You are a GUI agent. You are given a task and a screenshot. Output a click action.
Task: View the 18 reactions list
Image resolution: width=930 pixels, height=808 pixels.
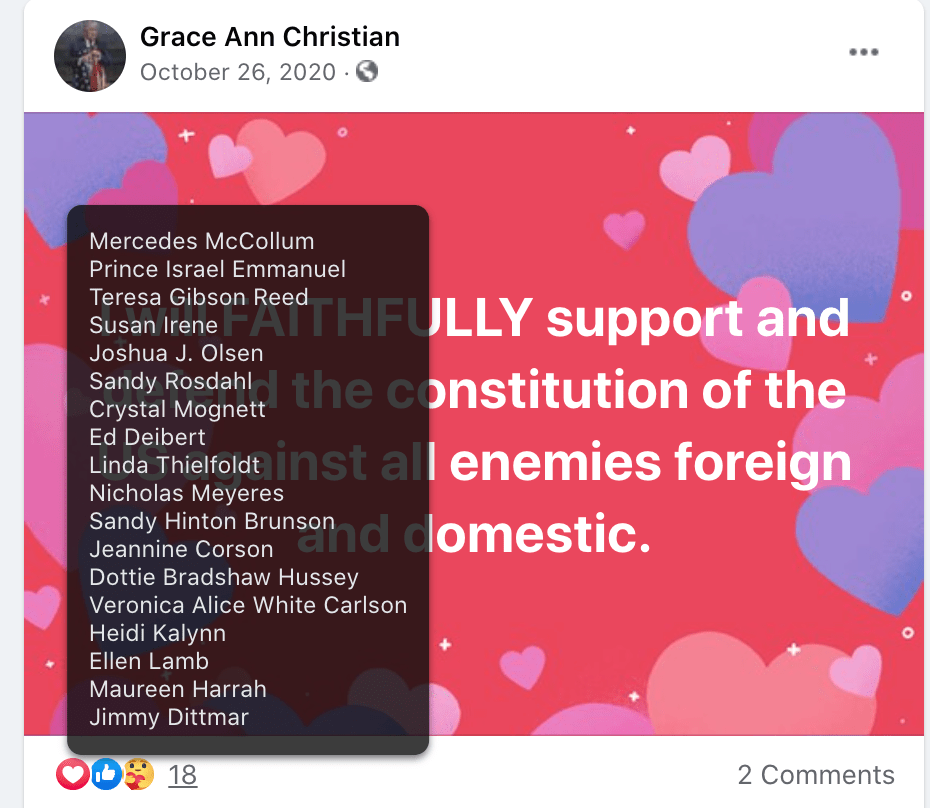click(x=182, y=774)
